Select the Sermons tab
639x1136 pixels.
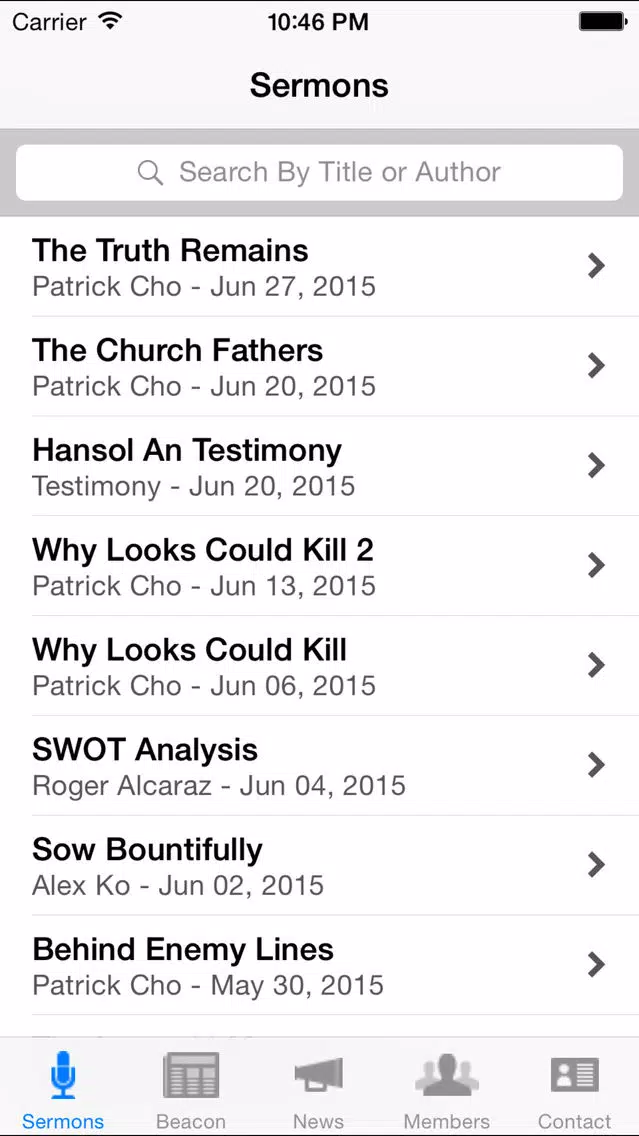pos(63,1088)
